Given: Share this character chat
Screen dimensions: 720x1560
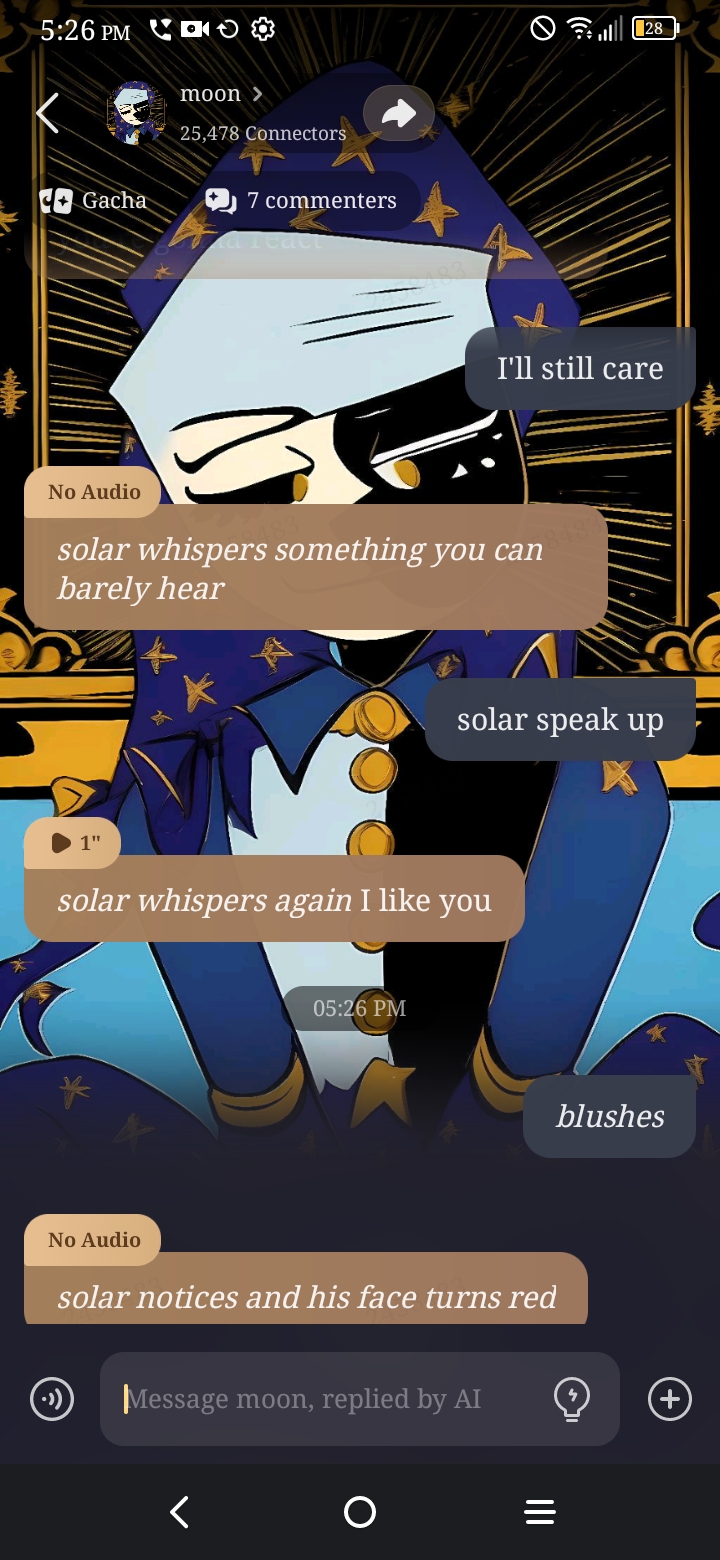Looking at the screenshot, I should pos(398,114).
